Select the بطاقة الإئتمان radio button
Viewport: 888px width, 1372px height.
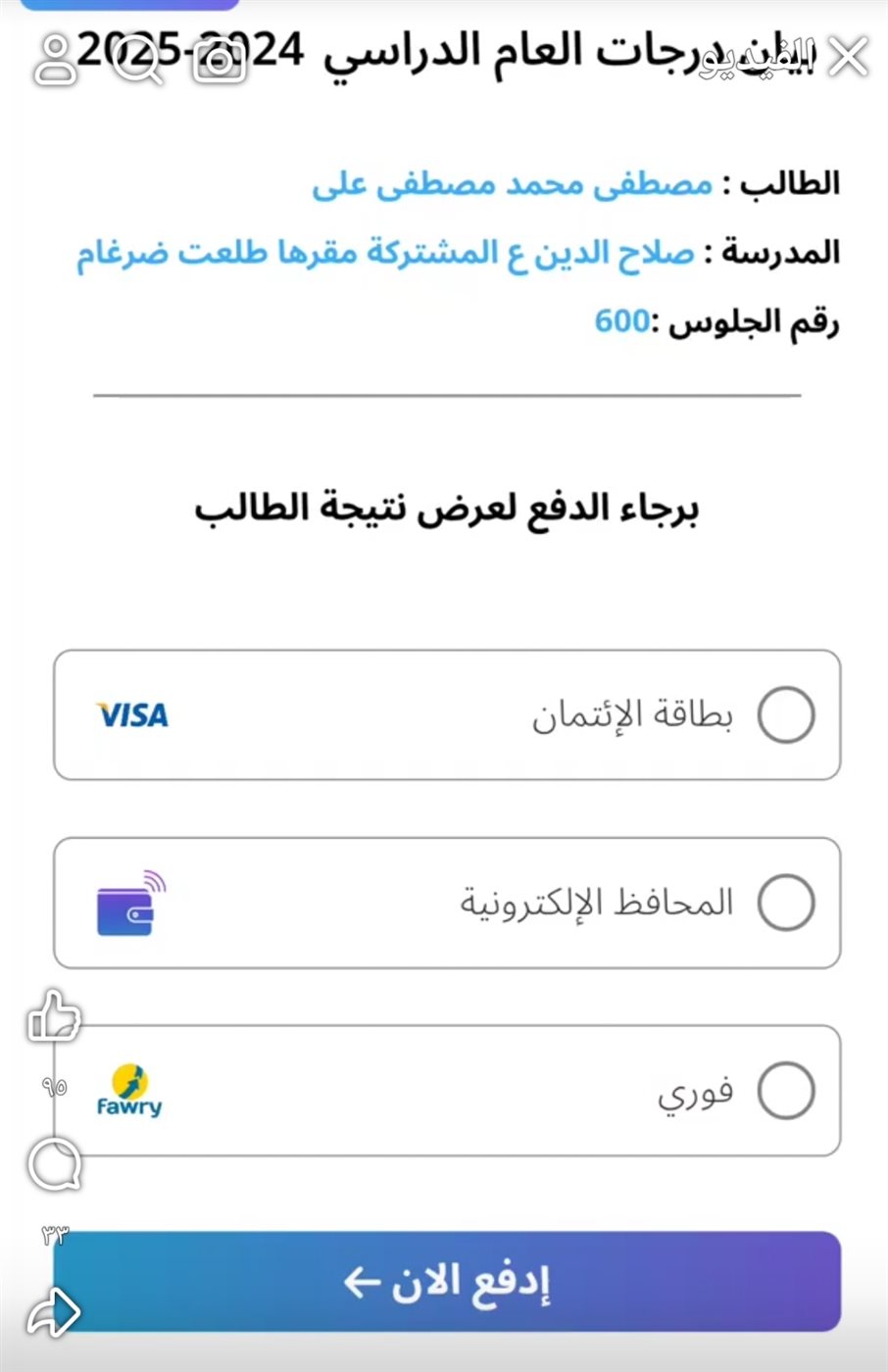click(786, 714)
